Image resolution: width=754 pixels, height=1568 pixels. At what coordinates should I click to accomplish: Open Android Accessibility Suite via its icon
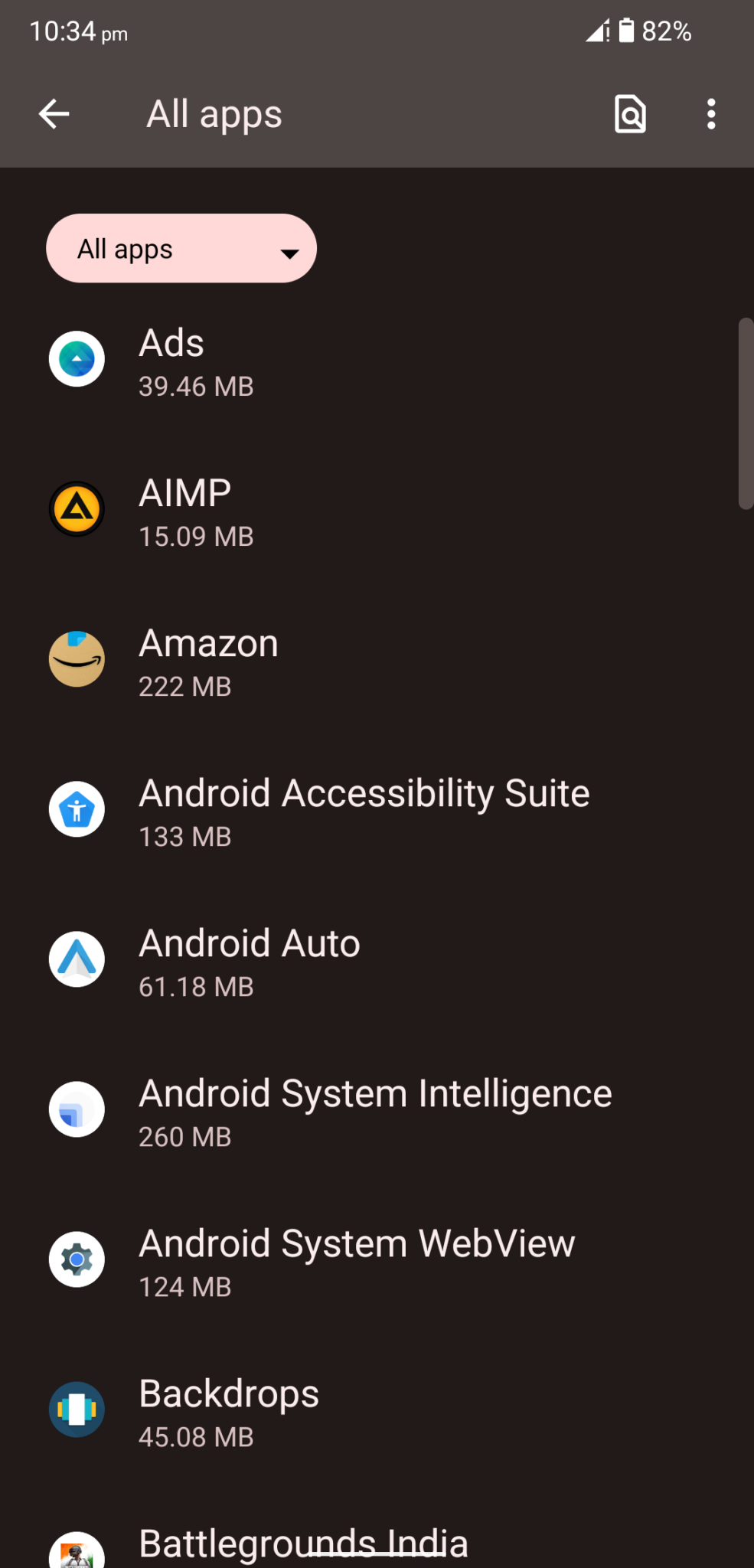click(77, 809)
